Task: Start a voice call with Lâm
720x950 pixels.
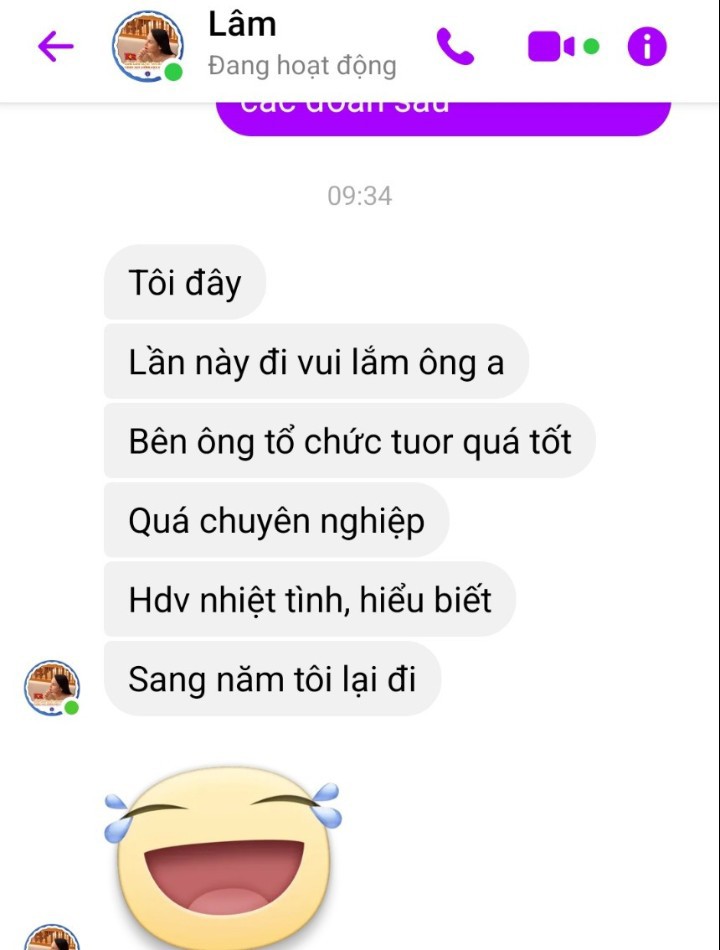Action: [455, 46]
